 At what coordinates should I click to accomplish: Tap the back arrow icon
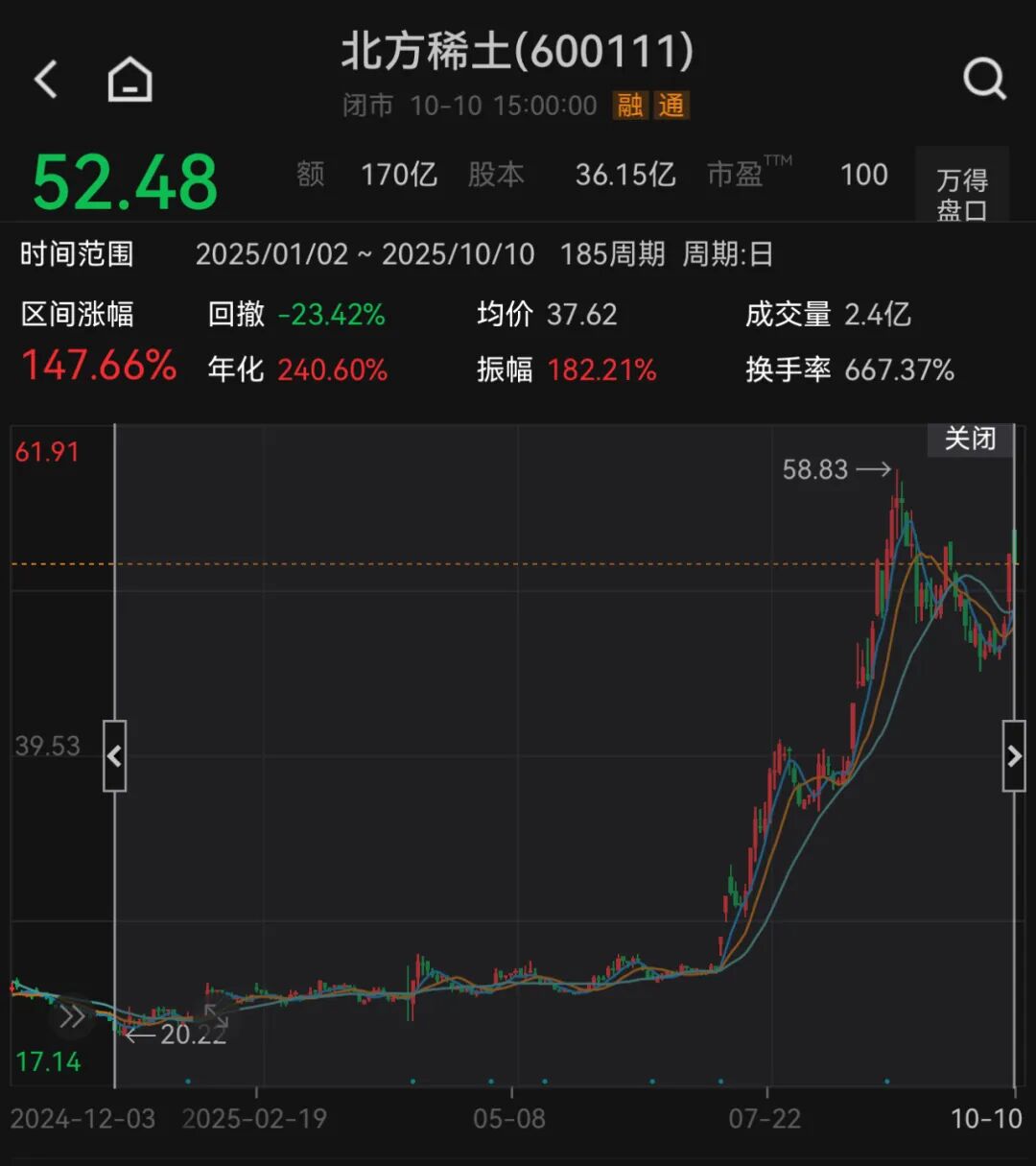pos(45,79)
